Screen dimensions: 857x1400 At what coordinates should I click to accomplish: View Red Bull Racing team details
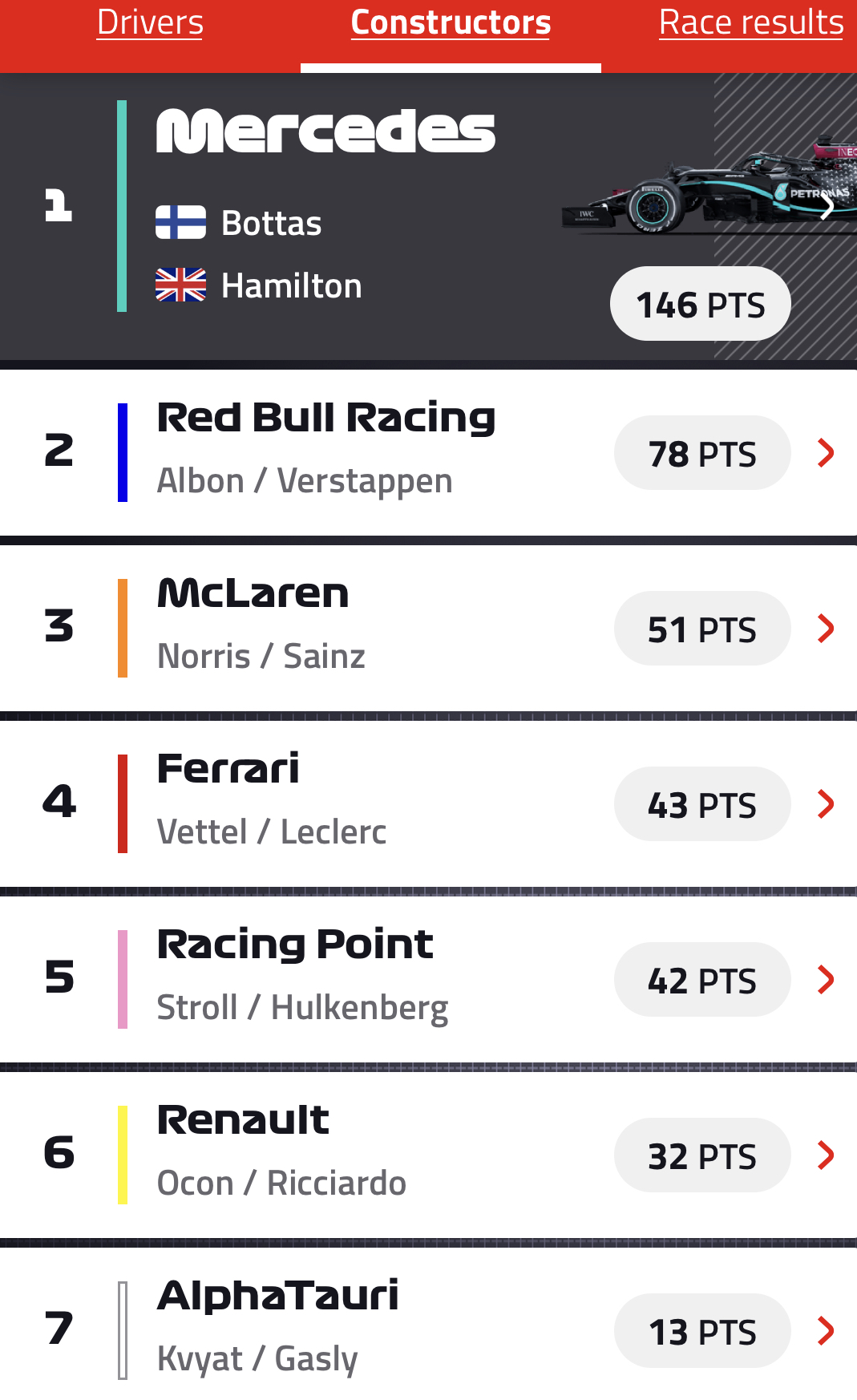coord(428,452)
